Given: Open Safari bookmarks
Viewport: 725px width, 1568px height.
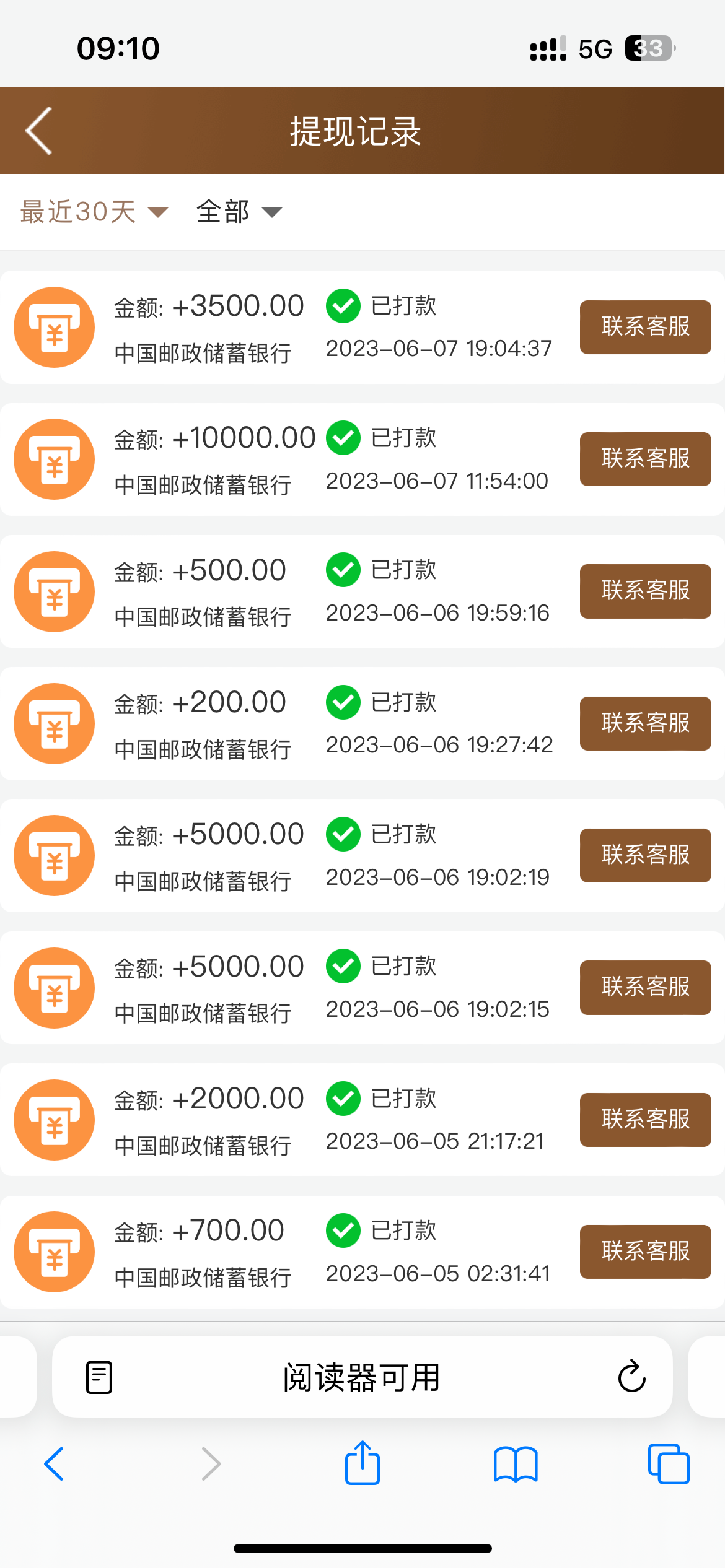Looking at the screenshot, I should click(x=516, y=1464).
